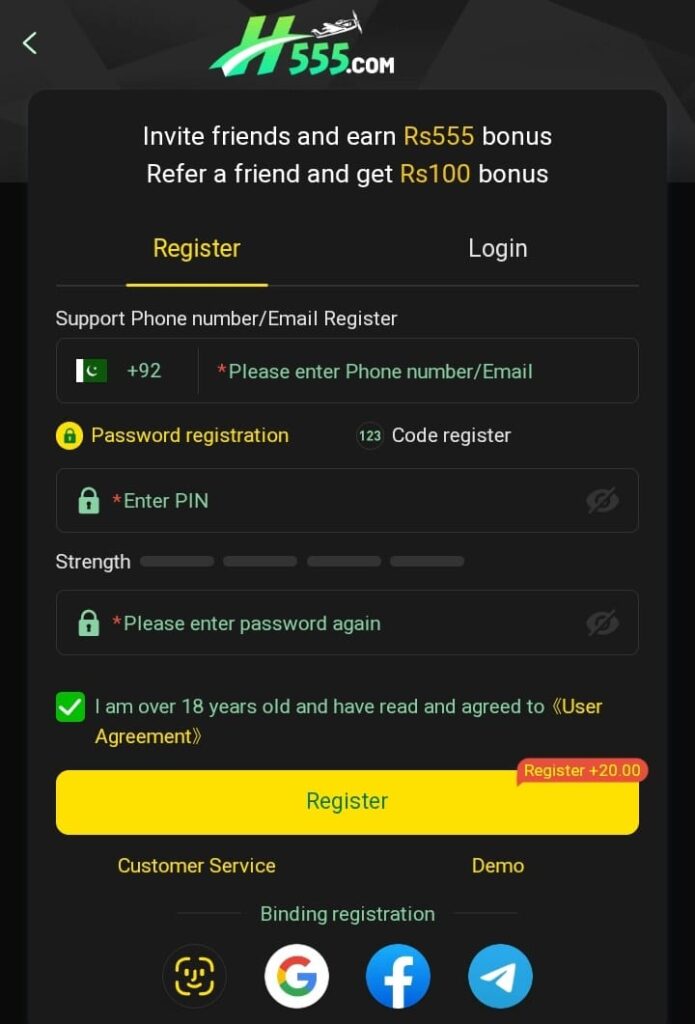Try the Demo mode
This screenshot has width=695, height=1024.
coord(497,866)
